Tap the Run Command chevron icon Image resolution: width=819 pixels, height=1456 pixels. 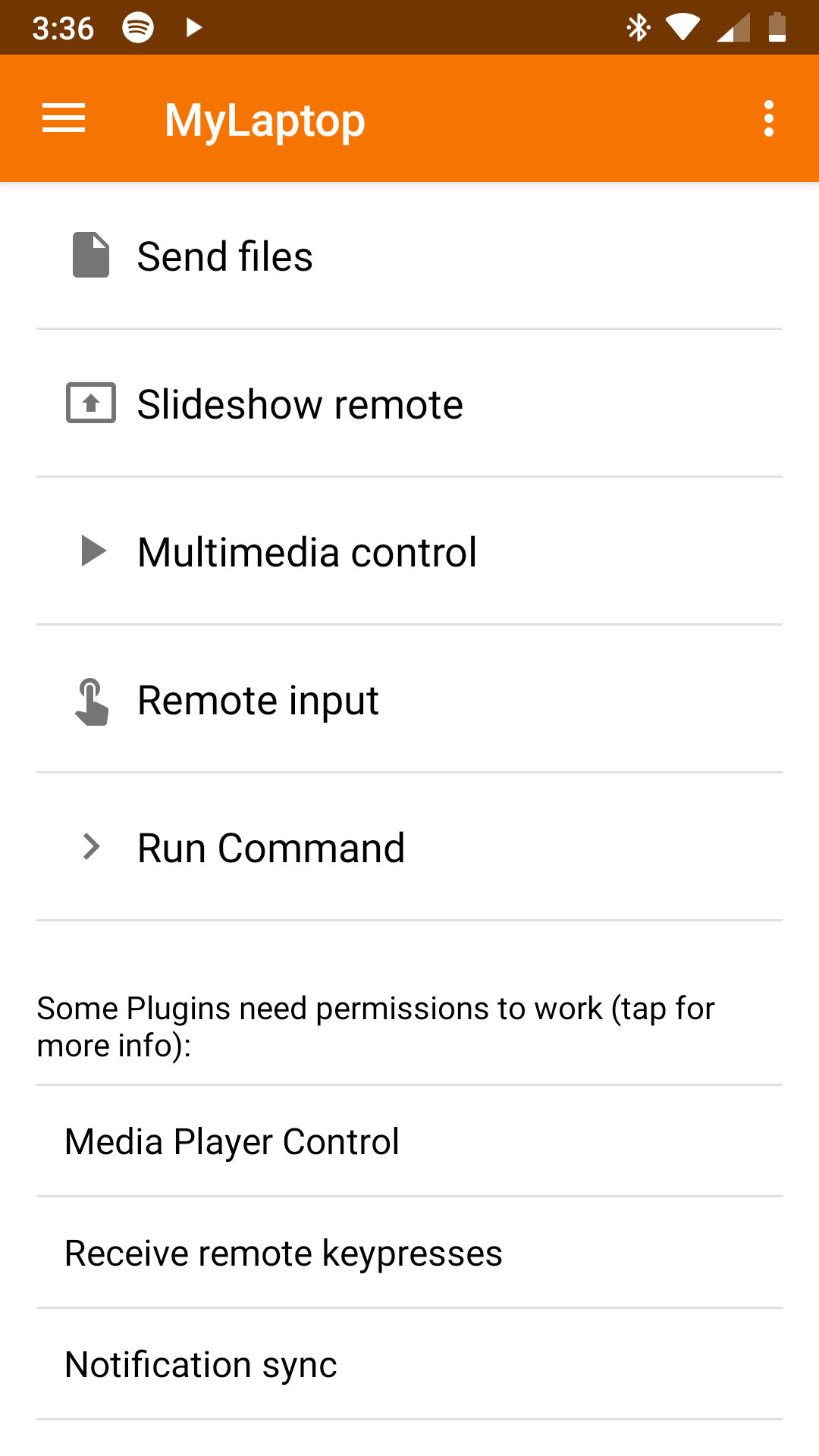click(x=91, y=847)
